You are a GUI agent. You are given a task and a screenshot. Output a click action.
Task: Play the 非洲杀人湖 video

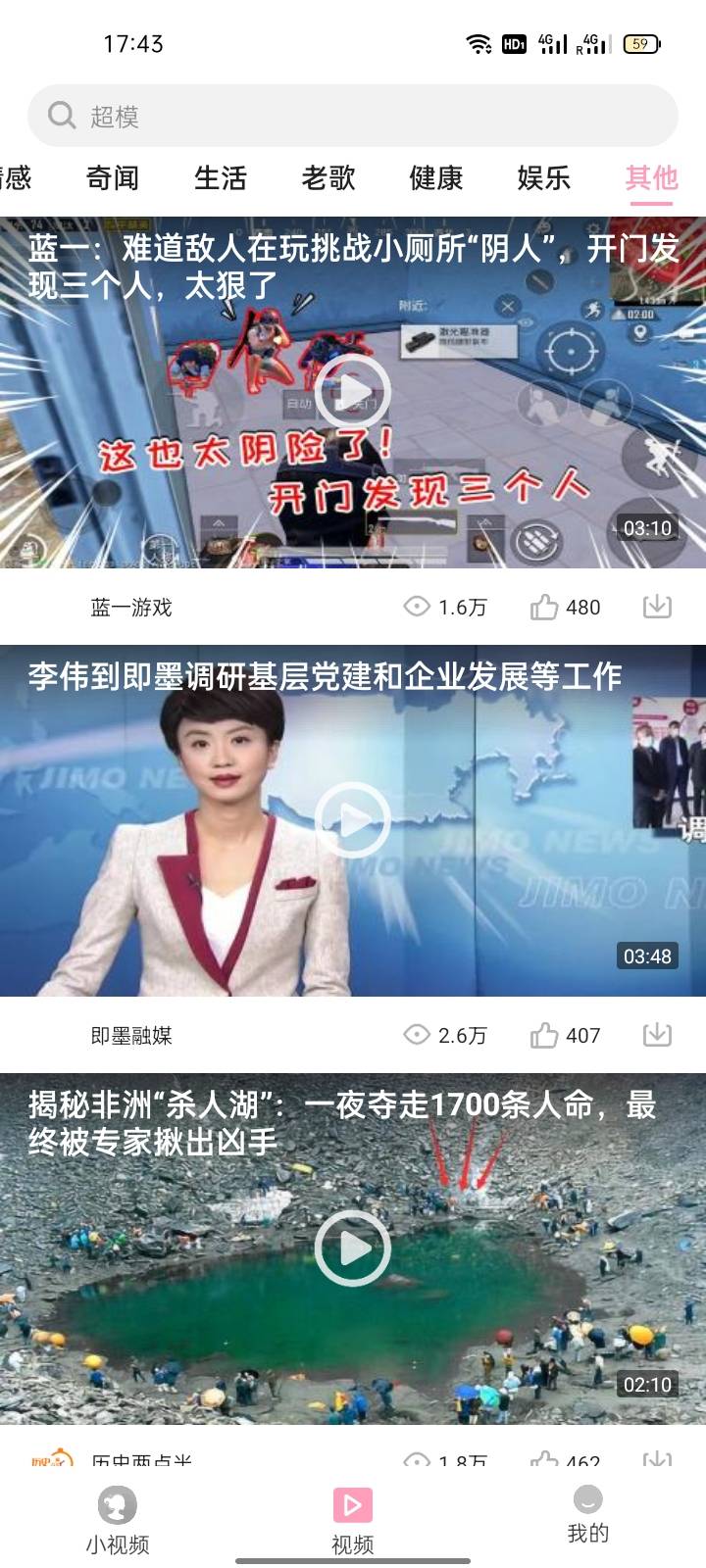coord(353,1249)
